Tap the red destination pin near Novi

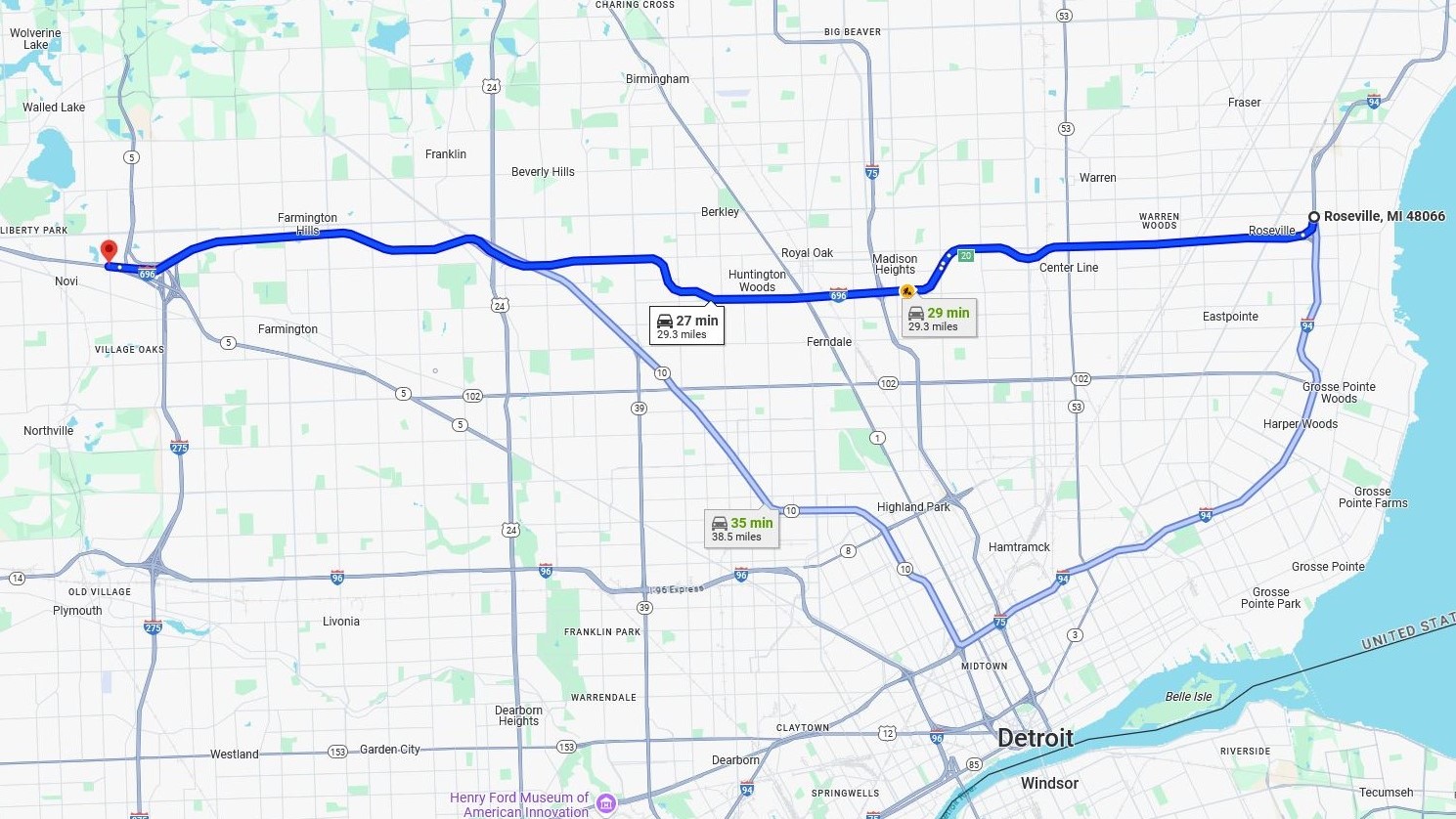click(x=110, y=251)
